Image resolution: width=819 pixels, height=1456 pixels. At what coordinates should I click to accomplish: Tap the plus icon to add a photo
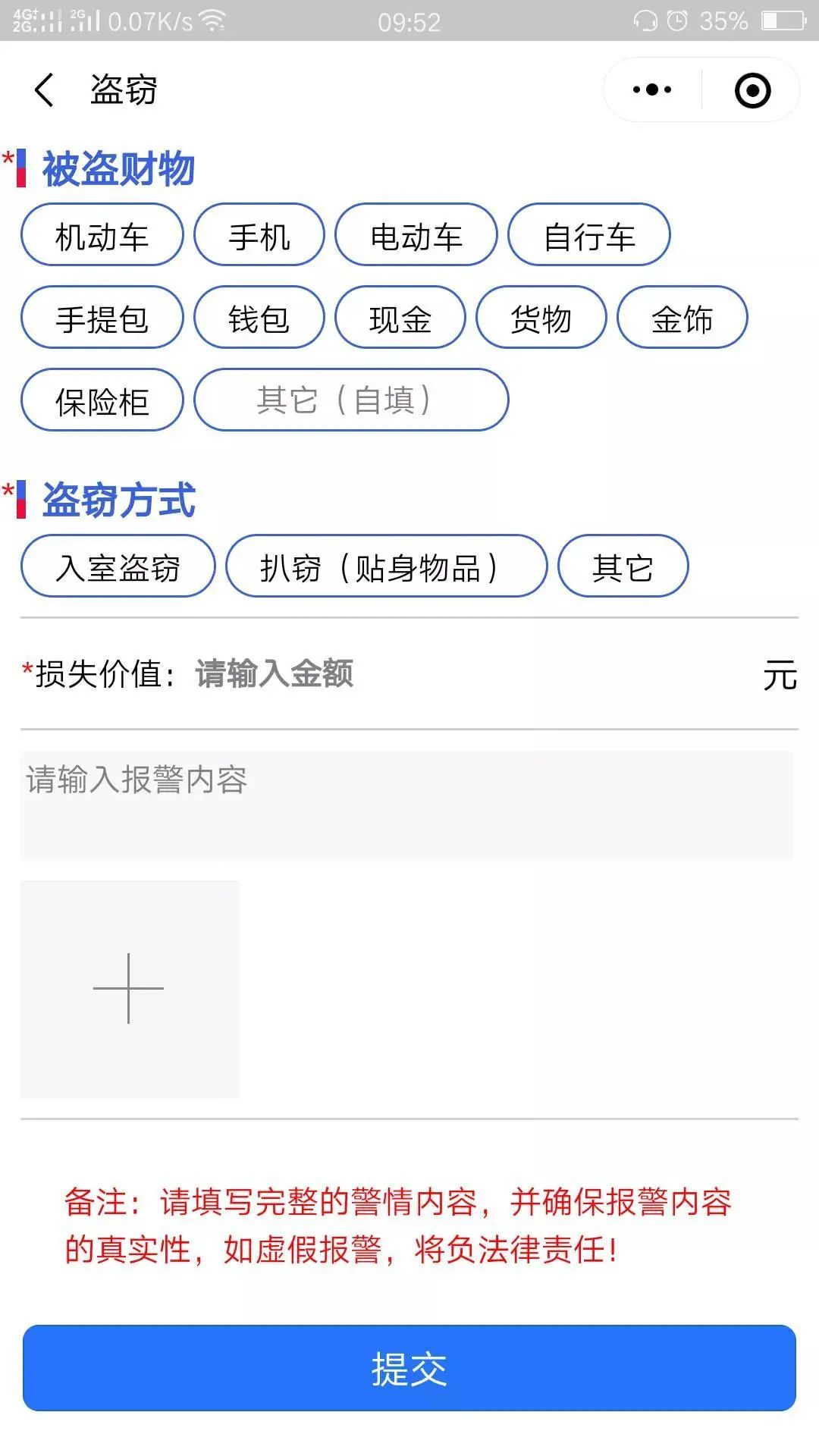pyautogui.click(x=129, y=987)
